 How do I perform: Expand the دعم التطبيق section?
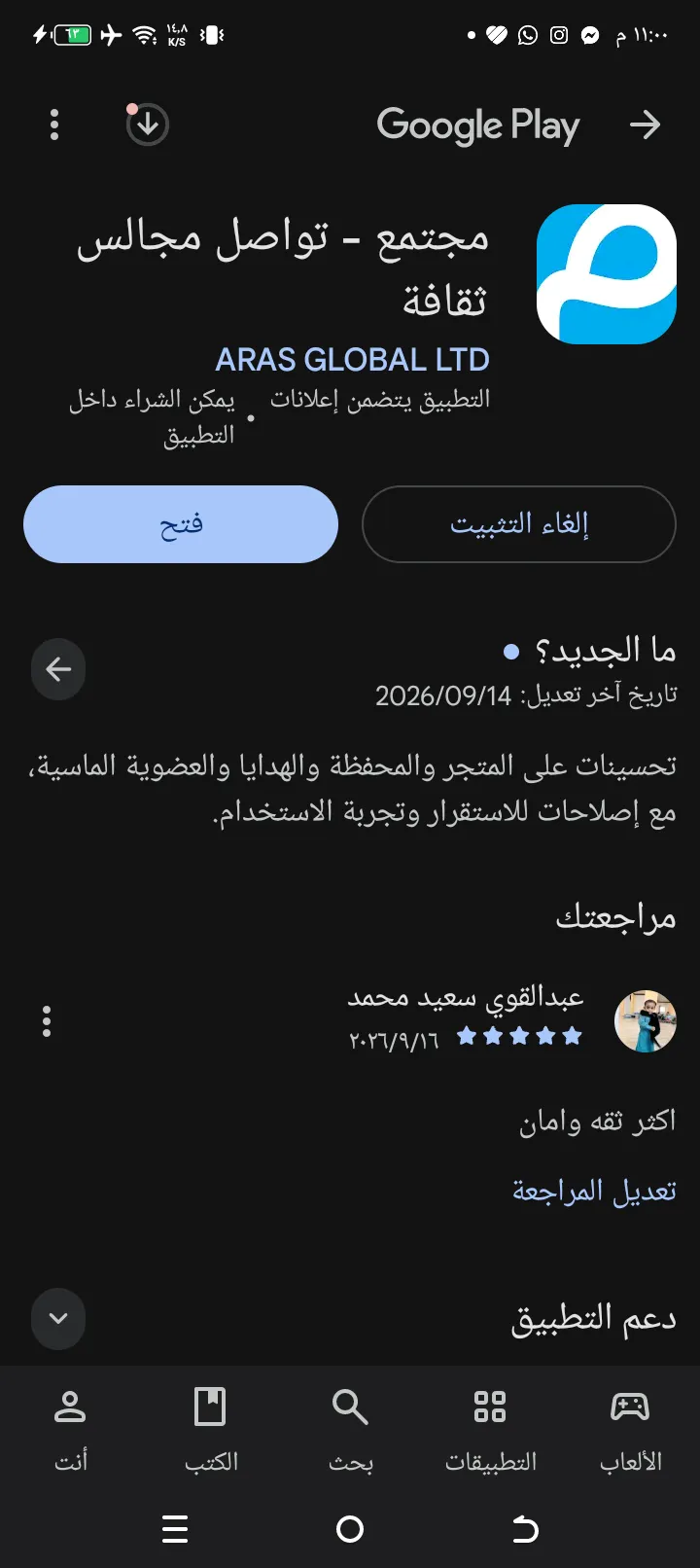click(58, 1319)
